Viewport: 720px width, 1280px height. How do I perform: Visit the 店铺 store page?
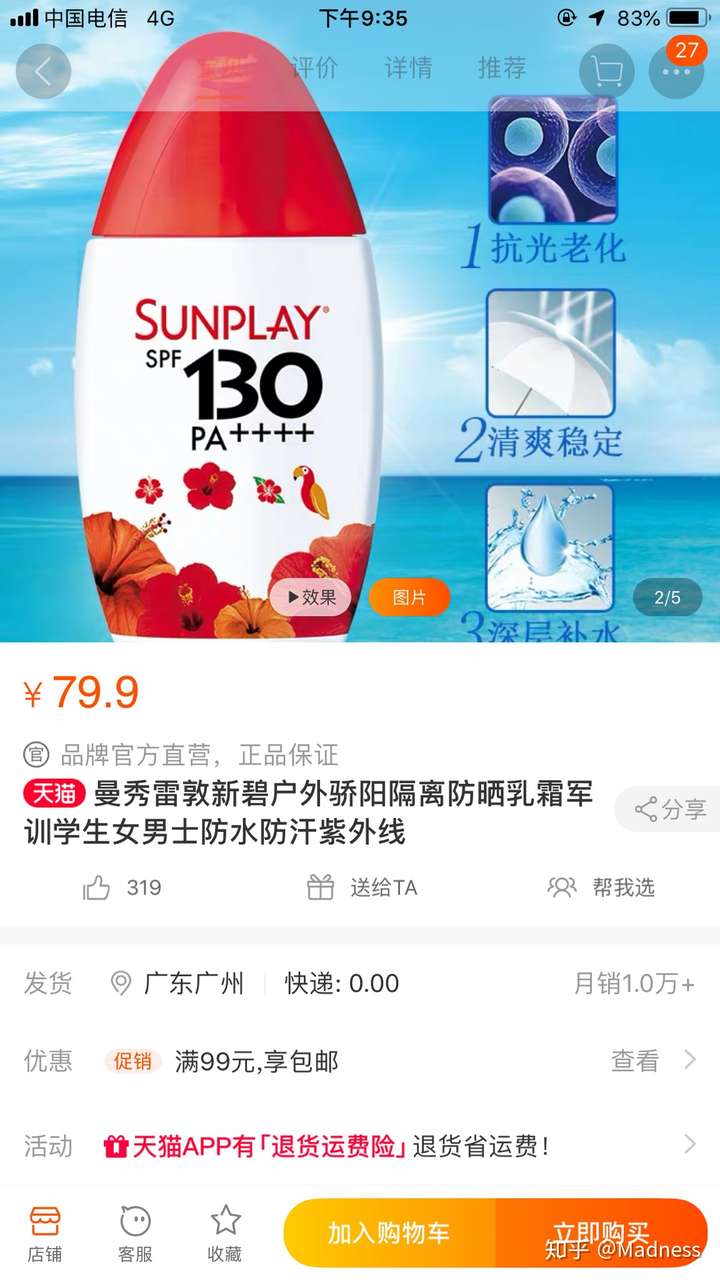tap(45, 1233)
